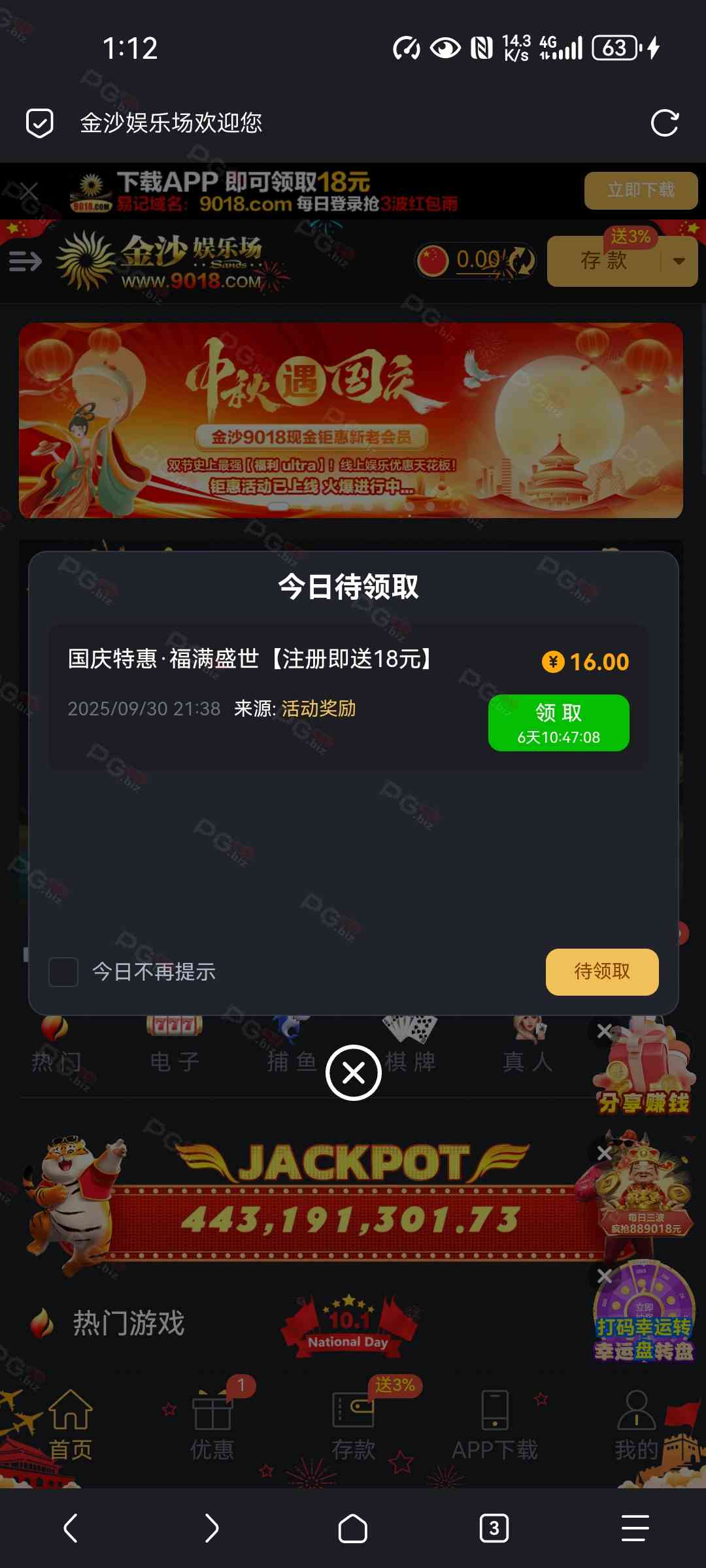This screenshot has height=1568, width=706.
Task: Go back with the browser back arrow
Action: (x=71, y=1529)
